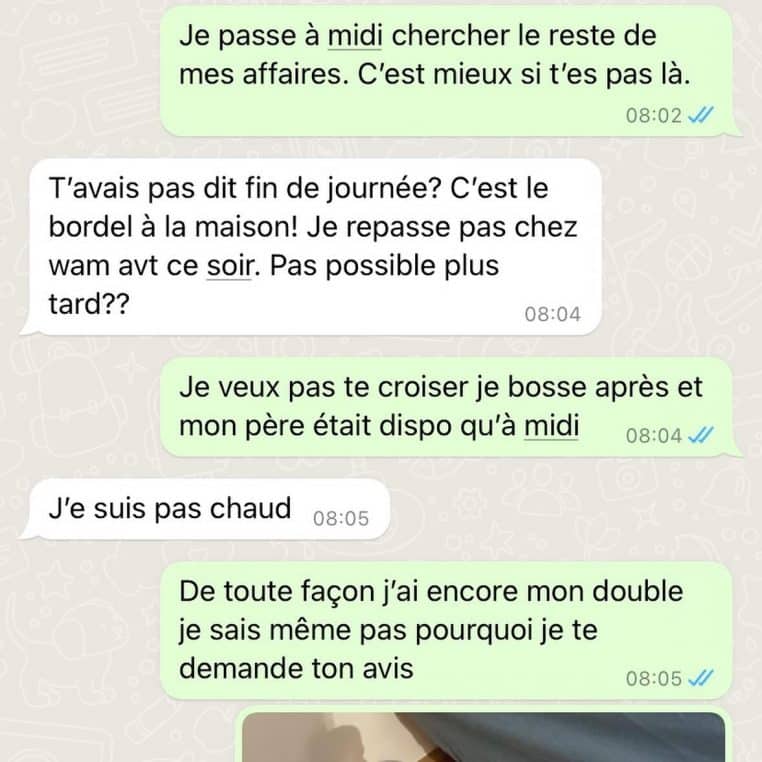Tap underlined "midi" in the 08:02 message
762x762 pixels.
(x=356, y=39)
